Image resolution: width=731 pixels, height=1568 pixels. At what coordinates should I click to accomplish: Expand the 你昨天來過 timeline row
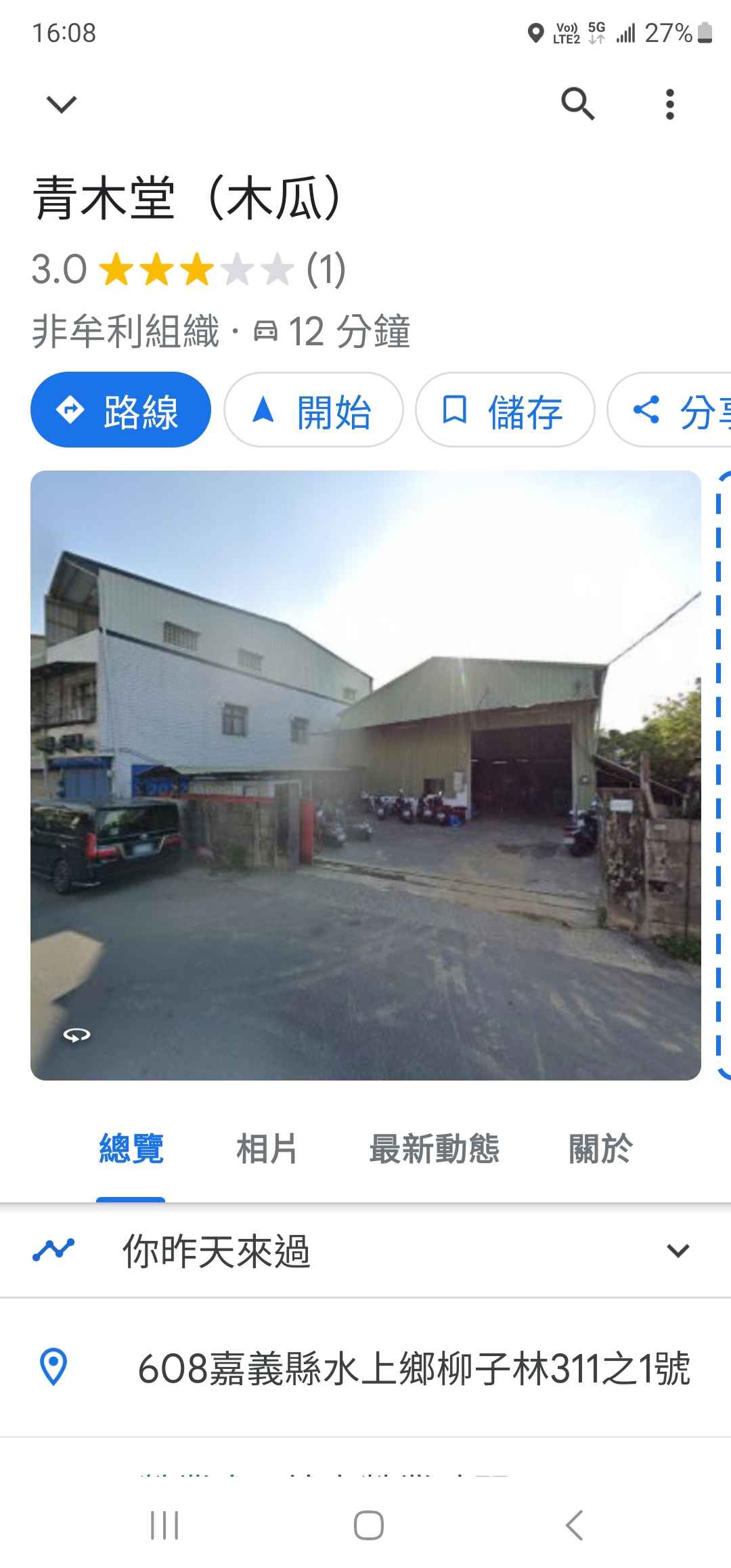(365, 1251)
